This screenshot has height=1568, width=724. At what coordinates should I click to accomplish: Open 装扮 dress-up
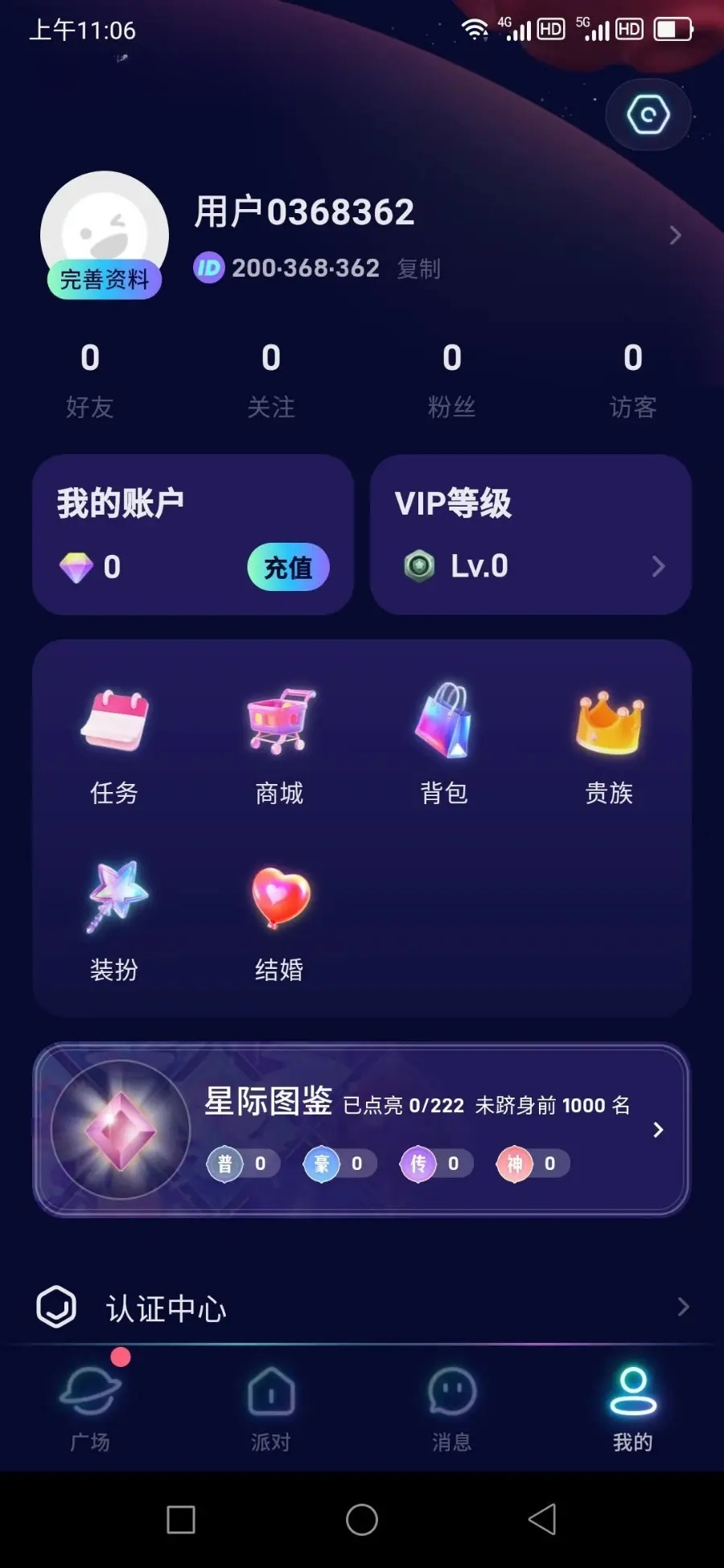114,922
